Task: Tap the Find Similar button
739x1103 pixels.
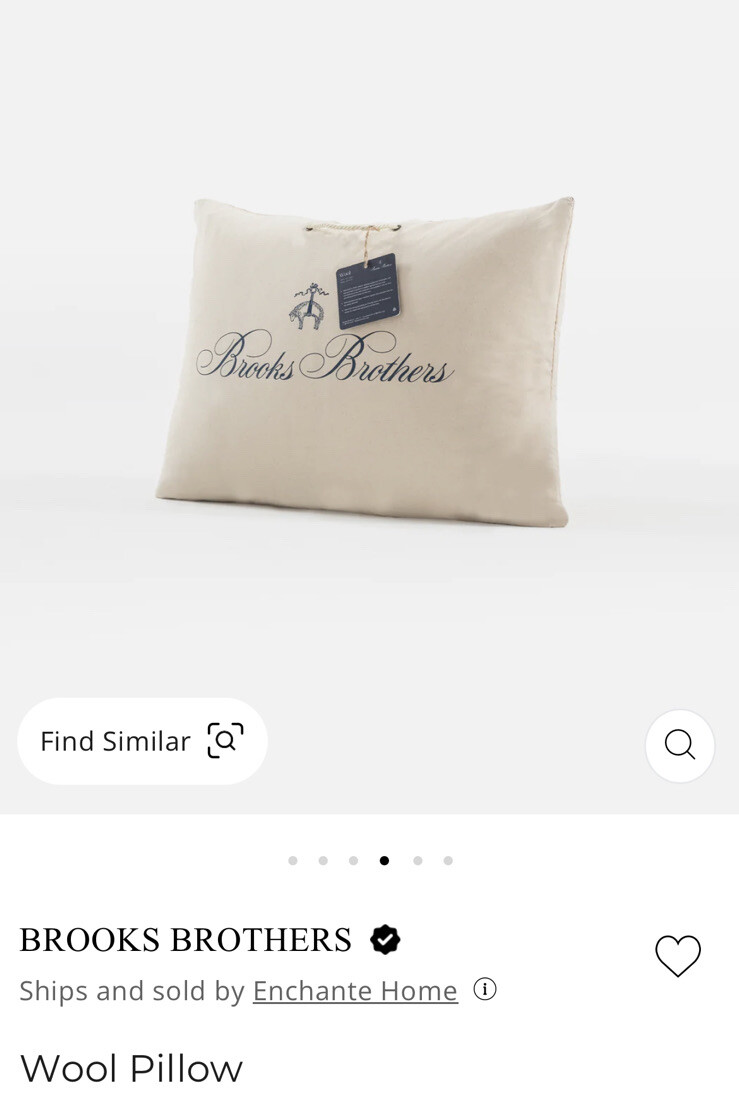Action: tap(142, 741)
